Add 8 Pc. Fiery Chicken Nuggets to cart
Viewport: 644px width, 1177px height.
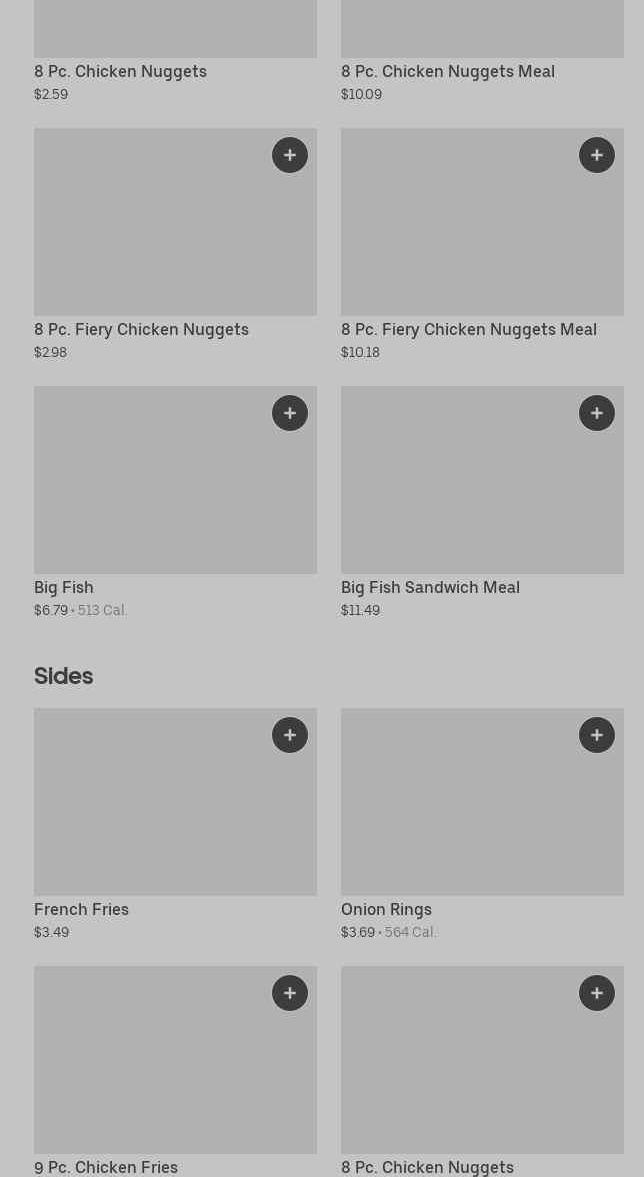coord(290,155)
